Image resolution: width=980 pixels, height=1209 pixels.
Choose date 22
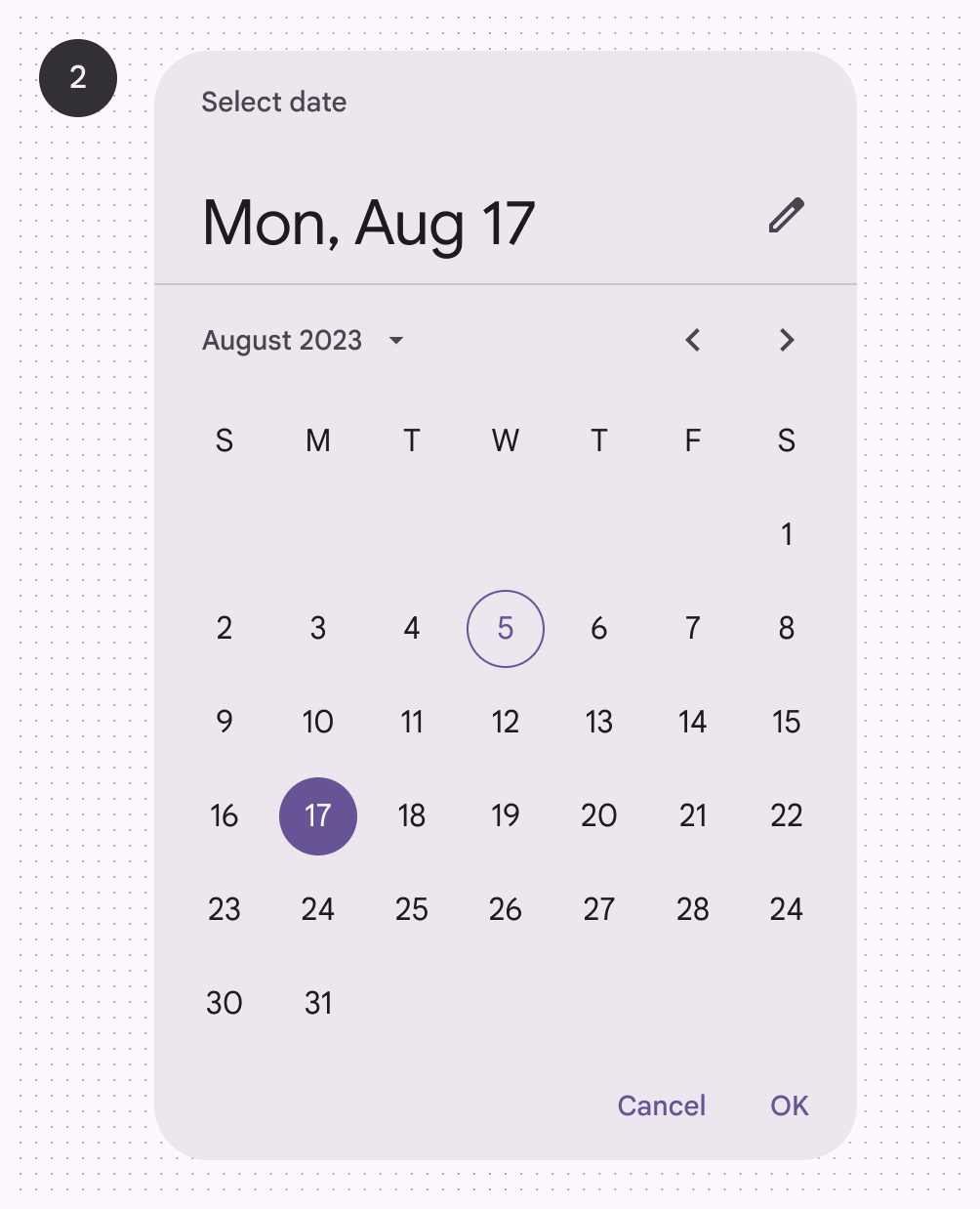coord(787,815)
